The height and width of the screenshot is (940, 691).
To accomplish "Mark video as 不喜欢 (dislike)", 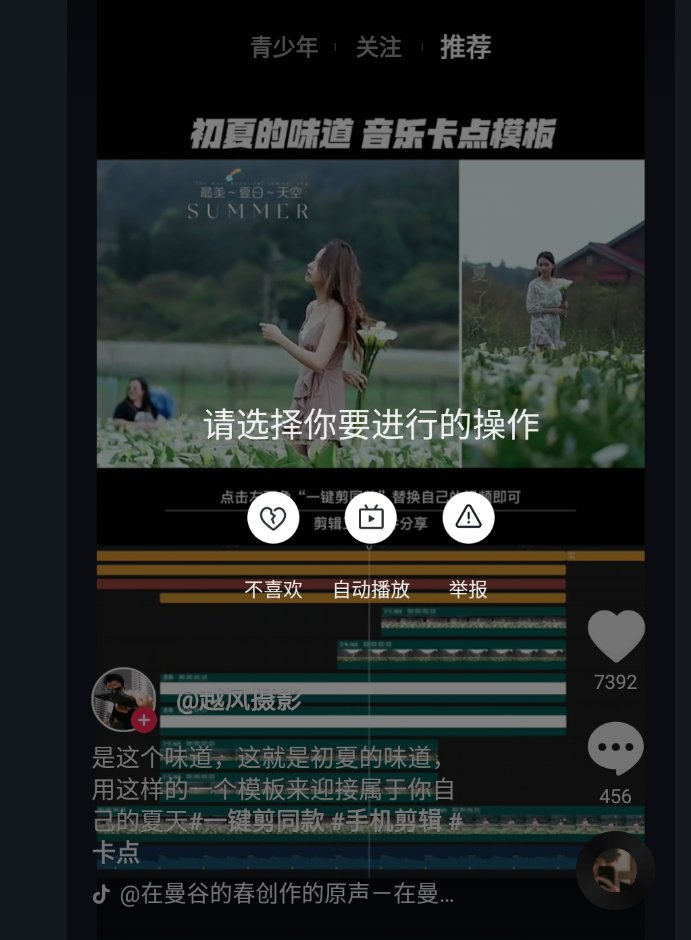I will pos(273,518).
